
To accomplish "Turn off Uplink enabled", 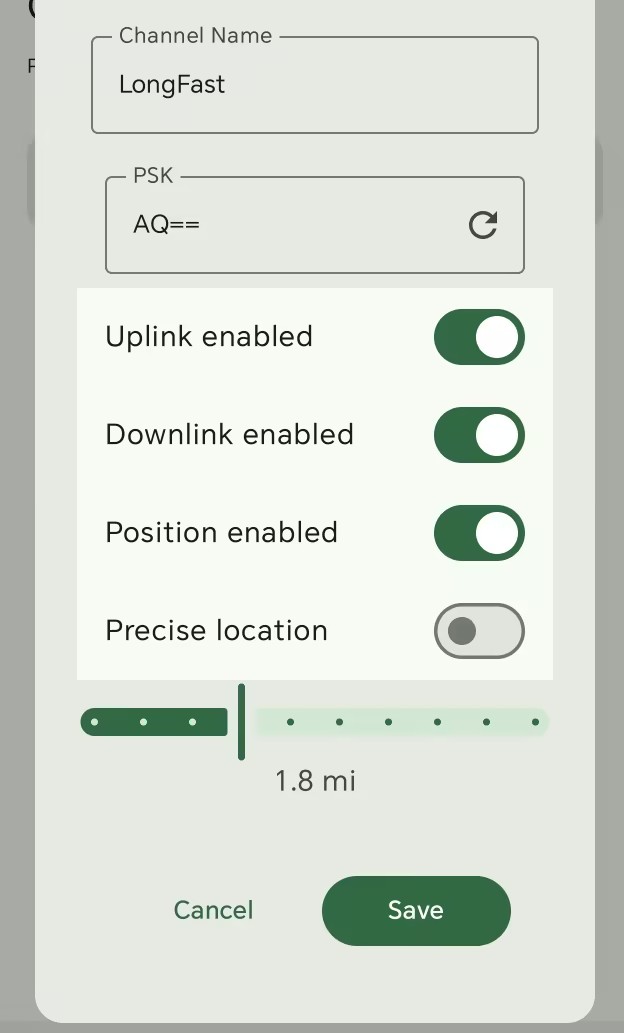I will pos(479,337).
